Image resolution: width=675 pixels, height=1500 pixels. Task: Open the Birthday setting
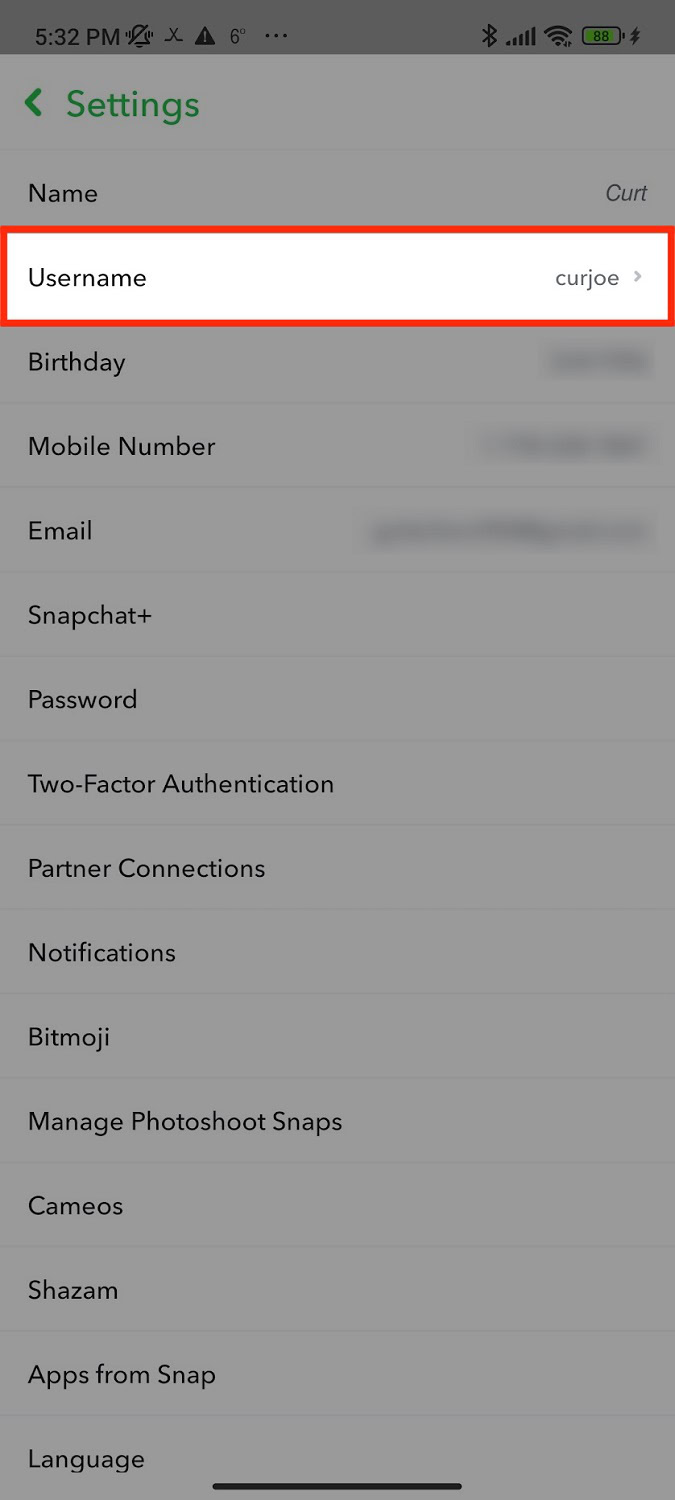pyautogui.click(x=337, y=362)
